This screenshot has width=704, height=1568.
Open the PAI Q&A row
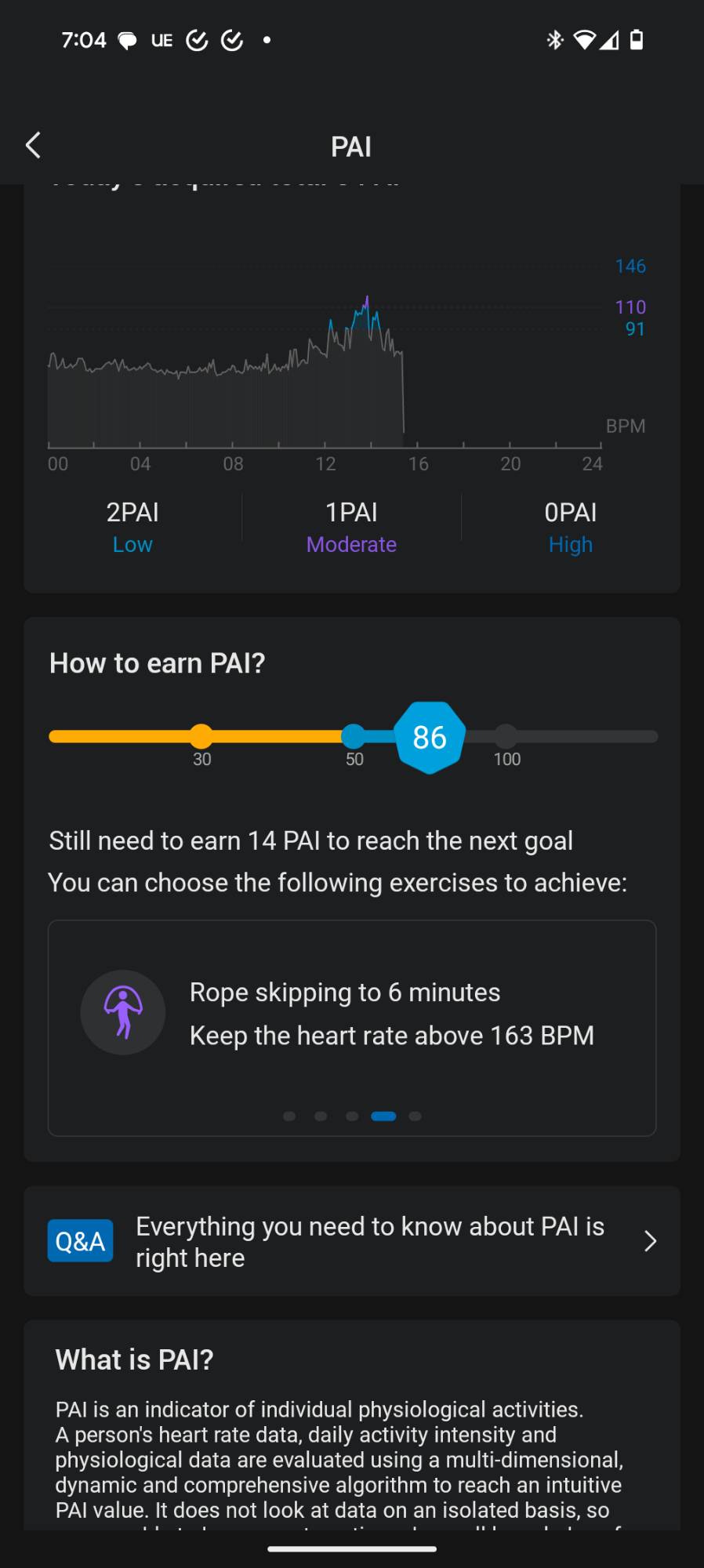tap(352, 1241)
